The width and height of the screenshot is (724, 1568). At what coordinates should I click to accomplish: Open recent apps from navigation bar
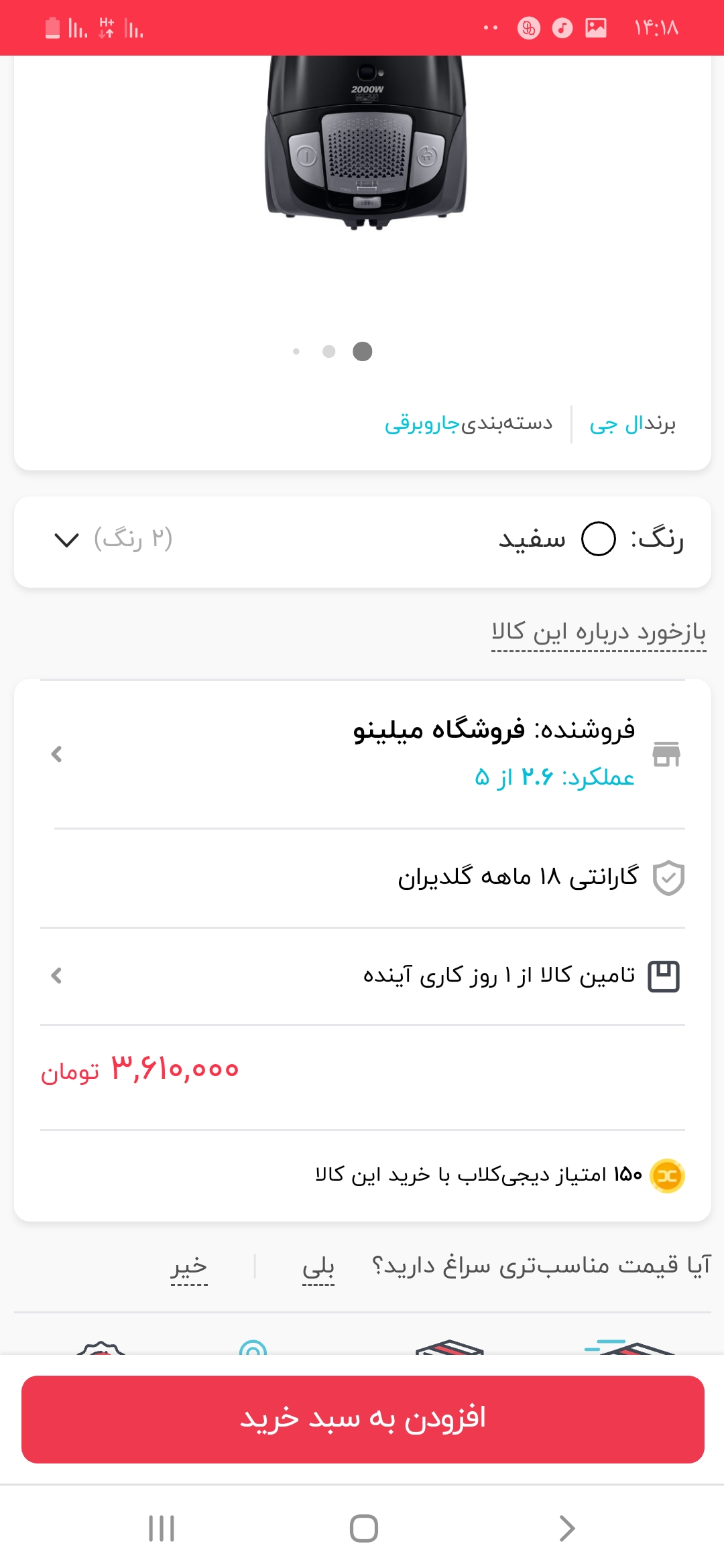[162, 1528]
